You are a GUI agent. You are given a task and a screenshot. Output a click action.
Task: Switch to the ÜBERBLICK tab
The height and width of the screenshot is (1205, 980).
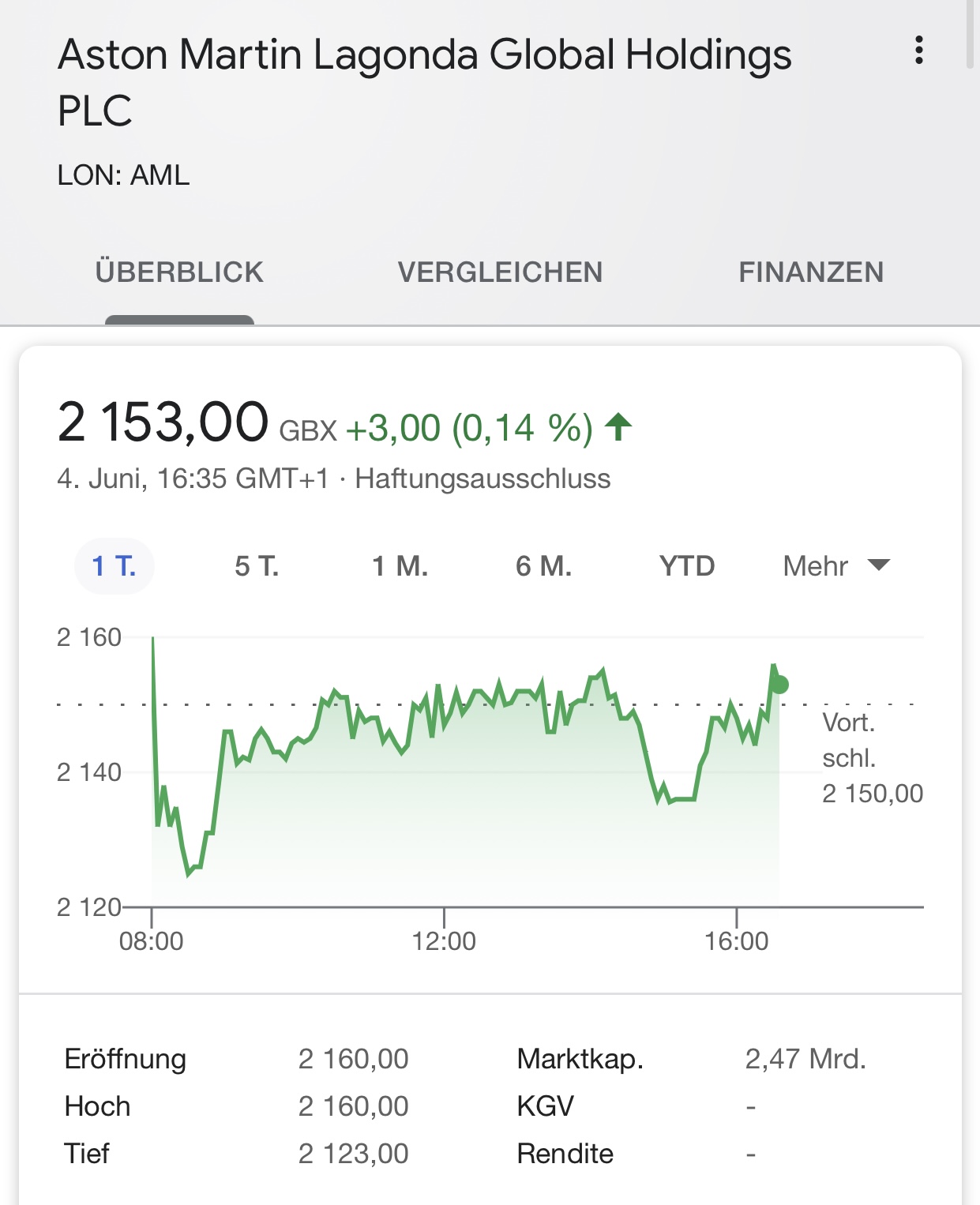pos(179,272)
